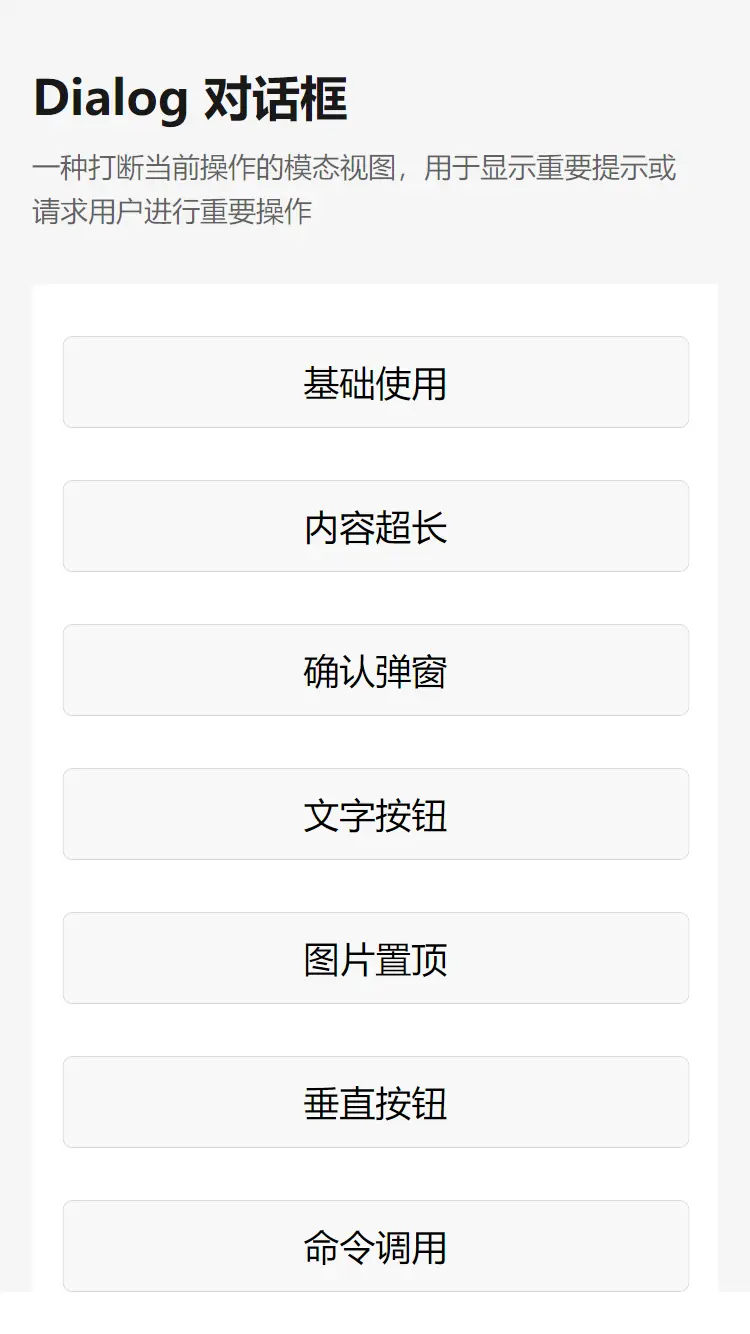Show the 确认弹窗 dialog

[375, 670]
